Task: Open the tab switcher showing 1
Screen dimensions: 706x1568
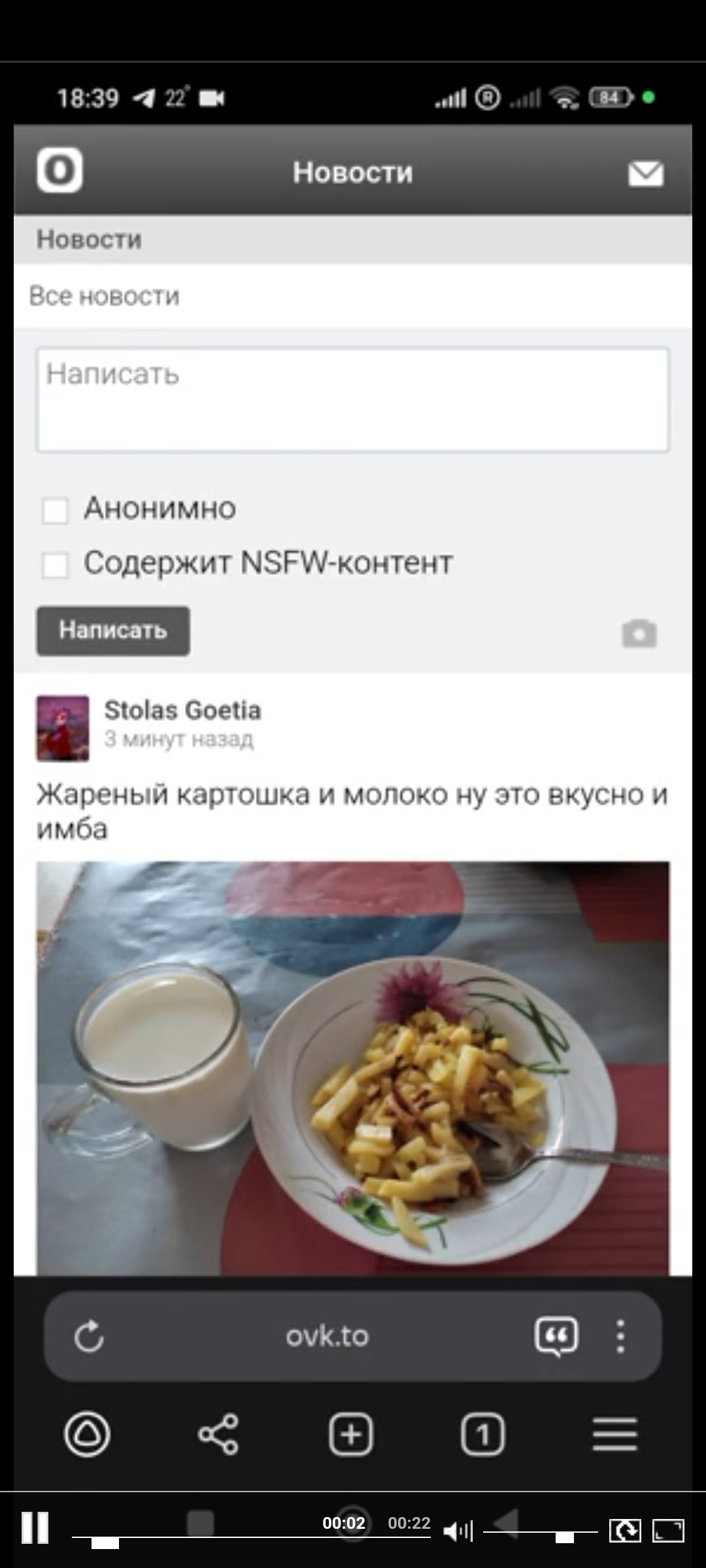Action: 482,1435
